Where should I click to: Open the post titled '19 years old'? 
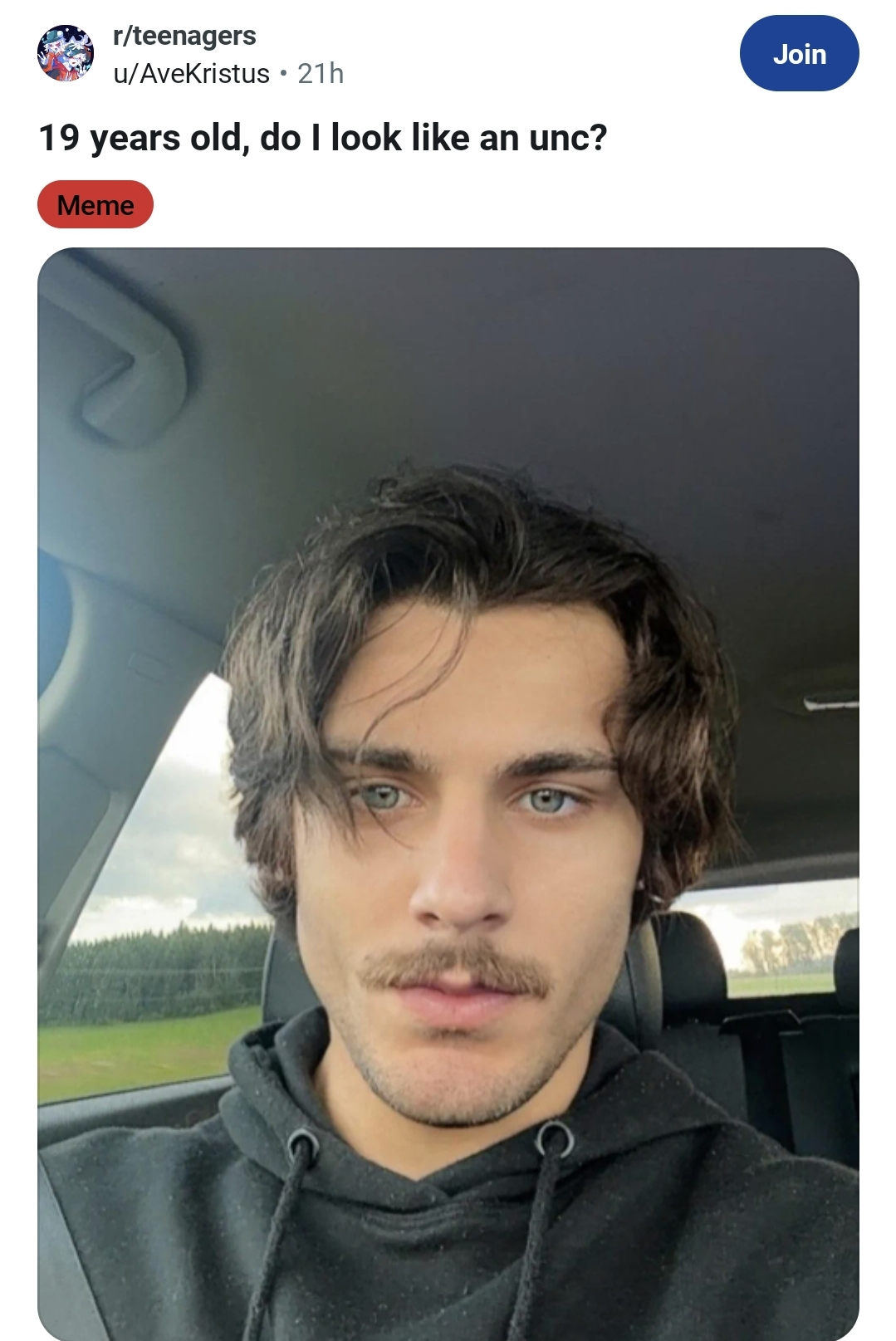click(323, 138)
